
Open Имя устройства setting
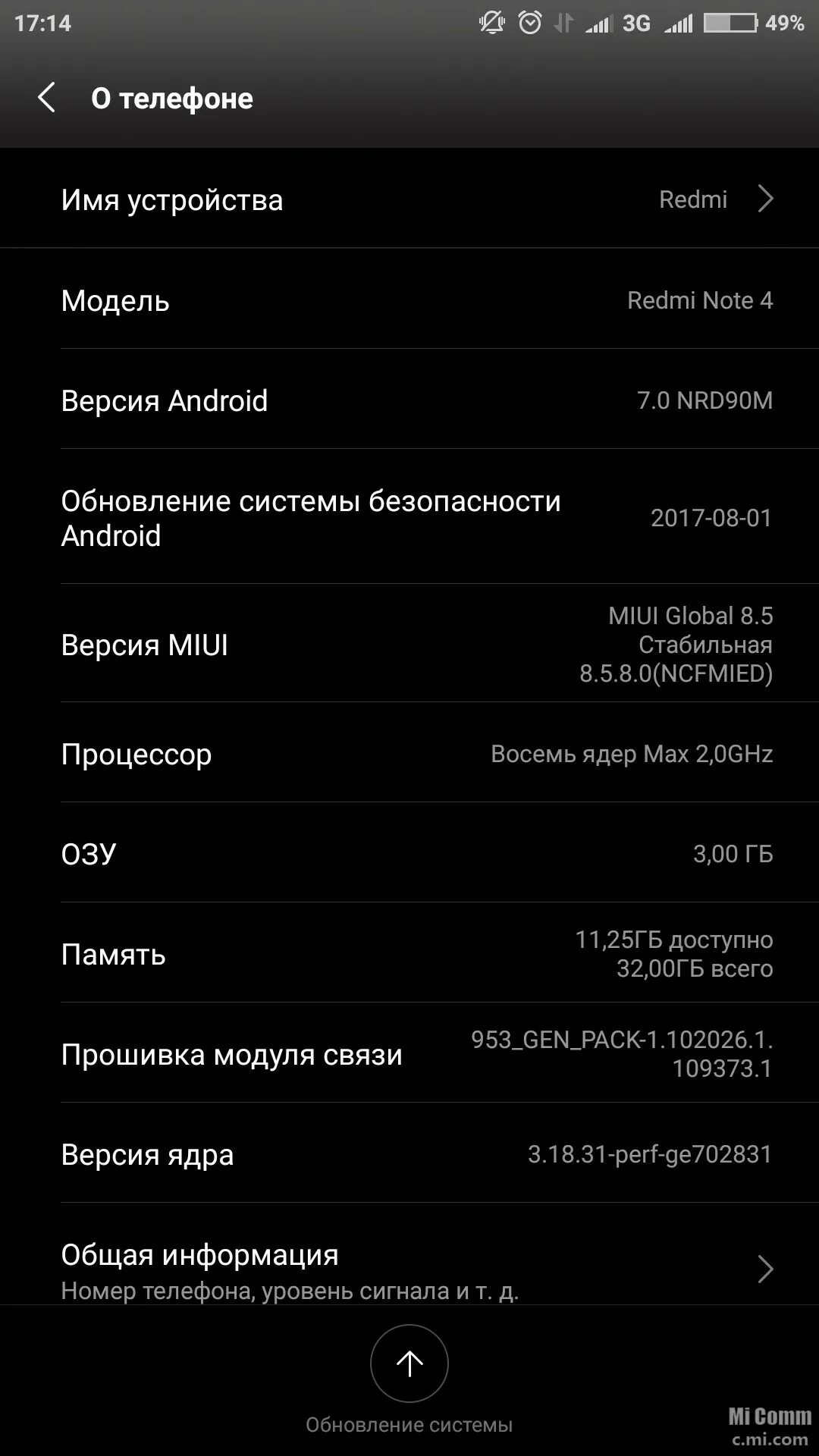point(409,199)
